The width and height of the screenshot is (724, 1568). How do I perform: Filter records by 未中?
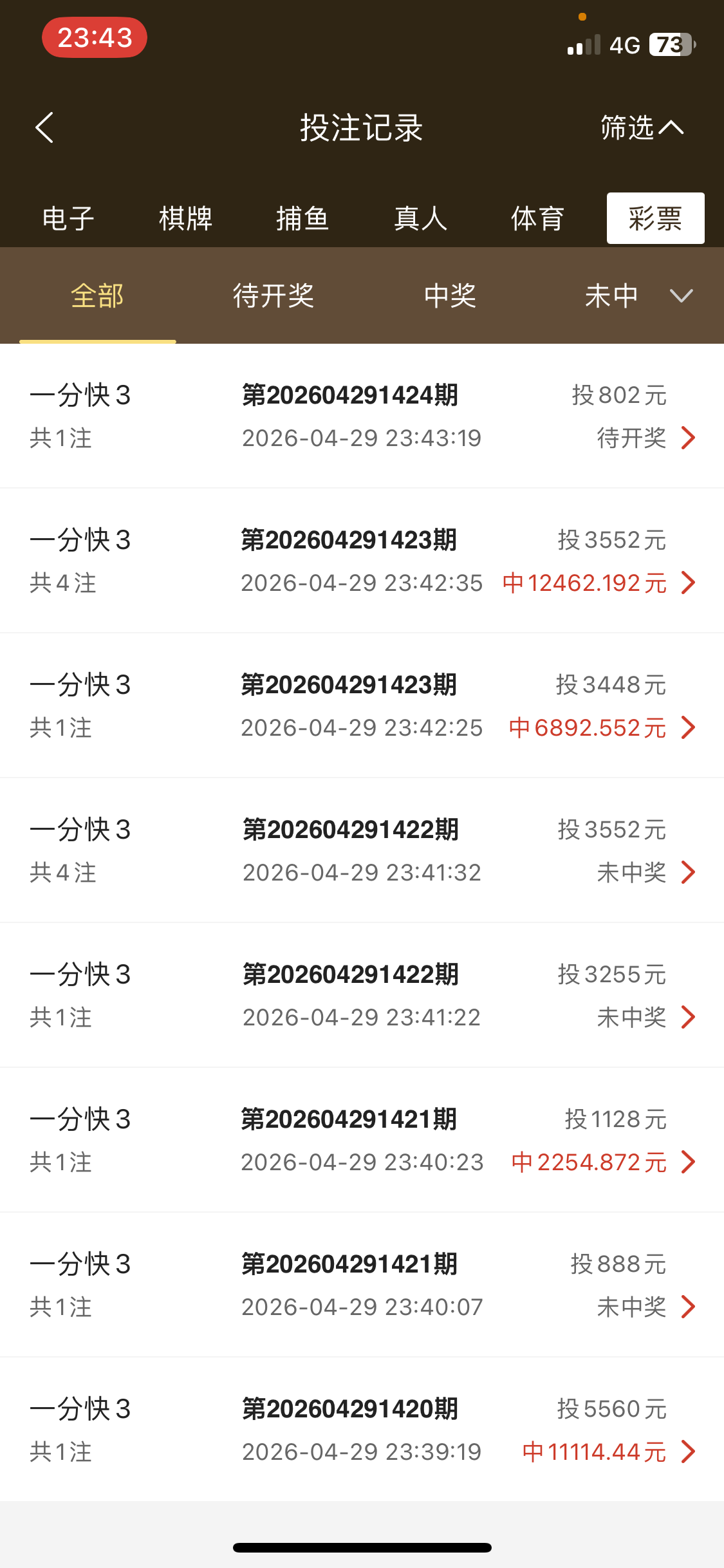pos(611,296)
